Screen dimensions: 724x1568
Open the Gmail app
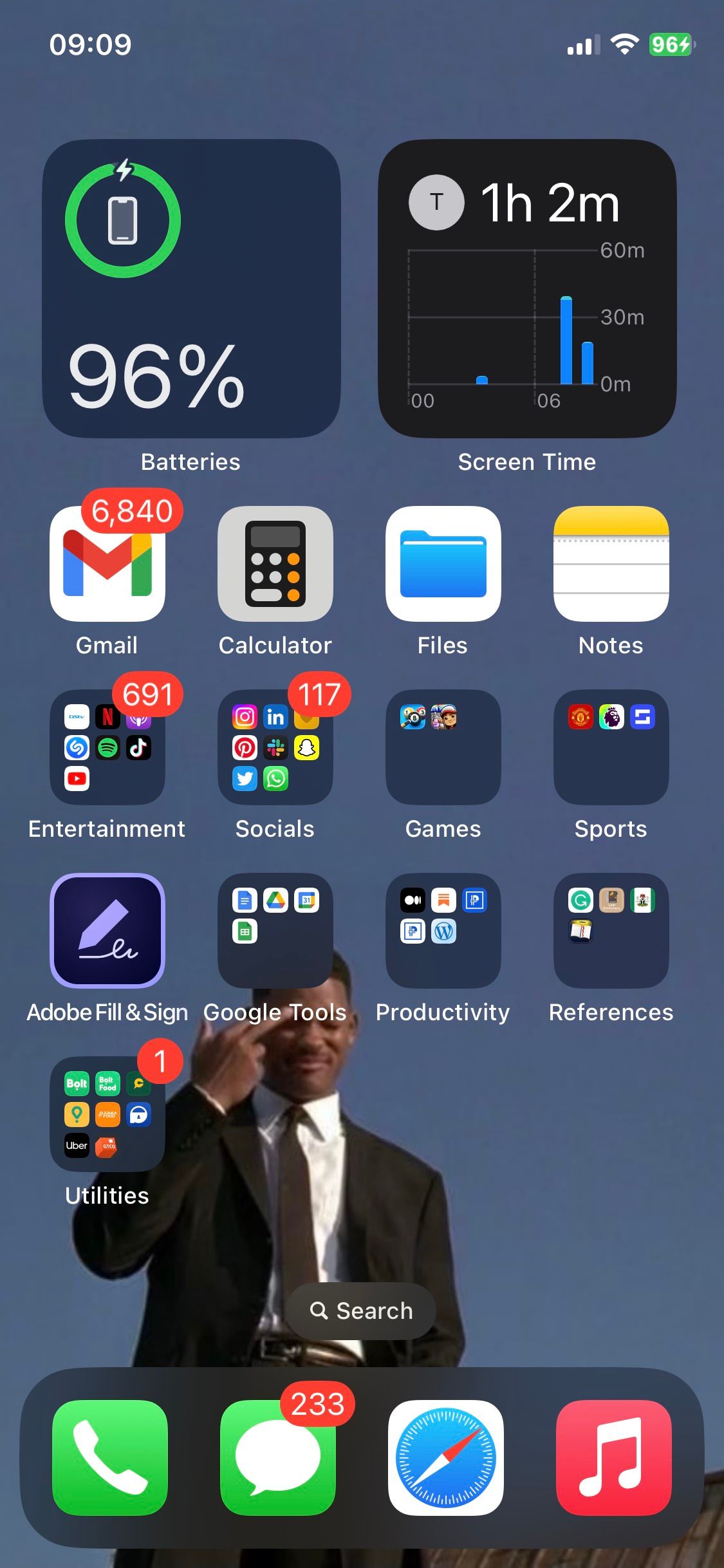[107, 564]
